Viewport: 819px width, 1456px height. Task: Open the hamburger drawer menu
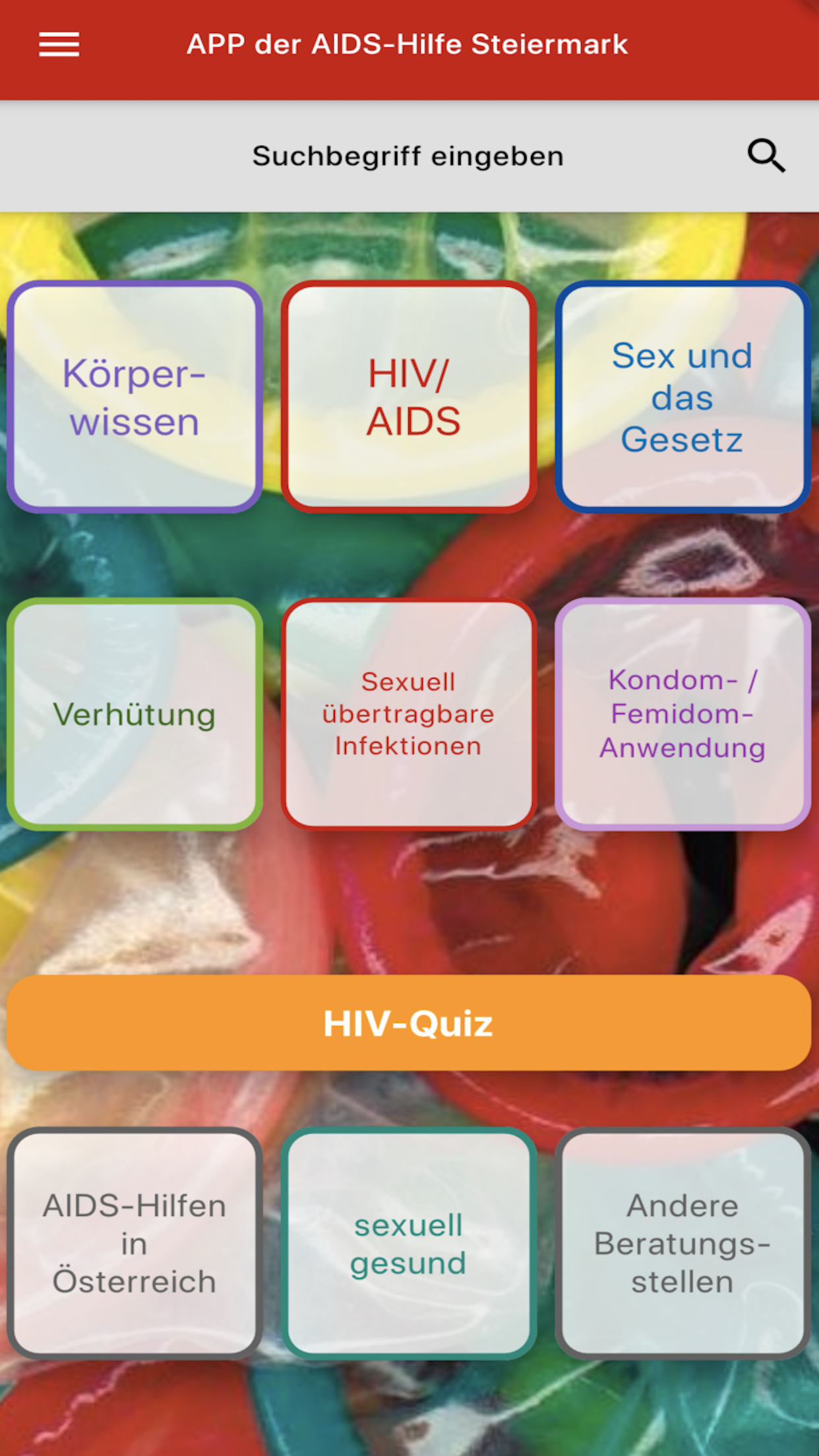coord(59,45)
